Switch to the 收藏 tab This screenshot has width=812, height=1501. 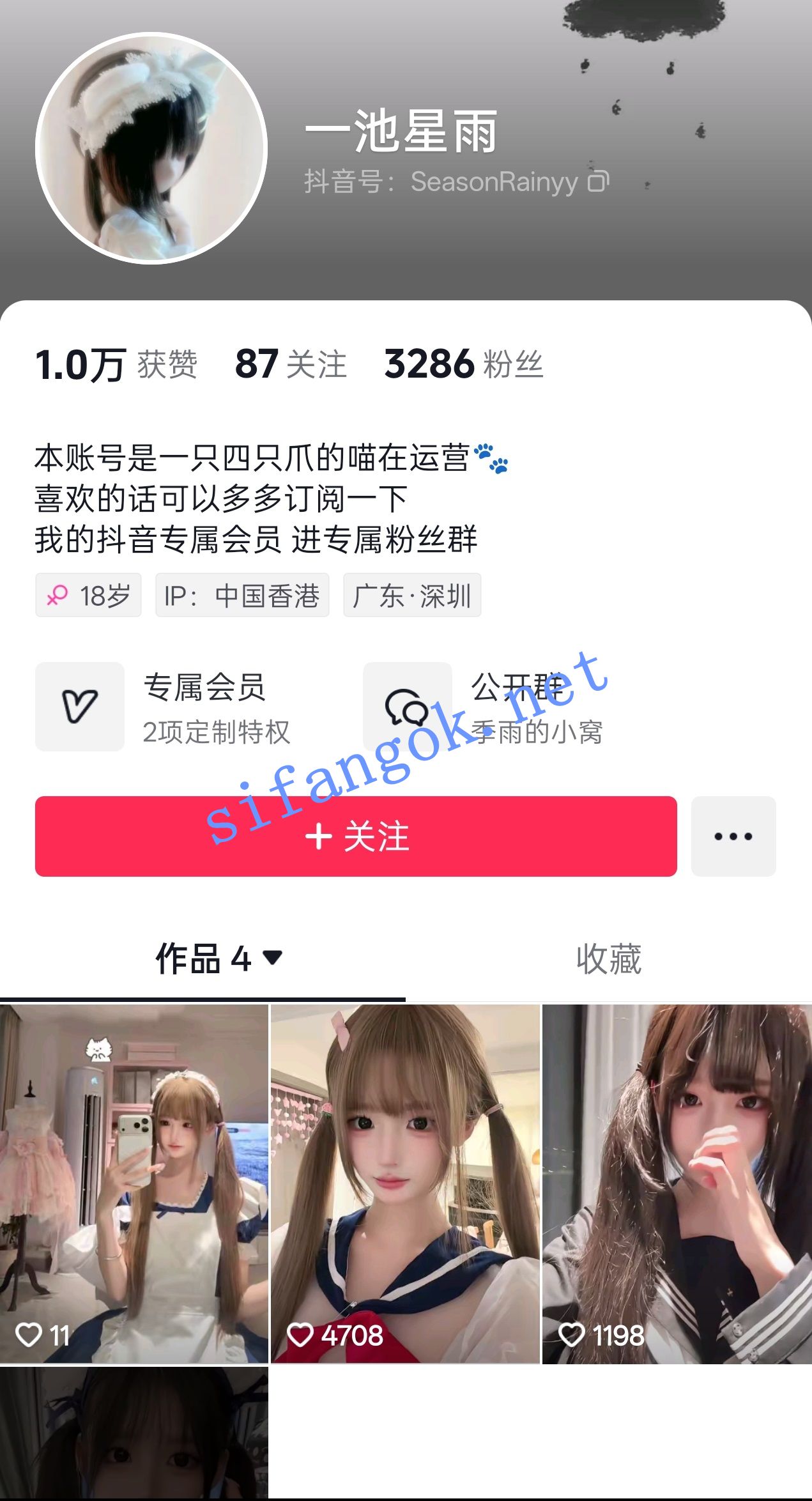[x=608, y=959]
